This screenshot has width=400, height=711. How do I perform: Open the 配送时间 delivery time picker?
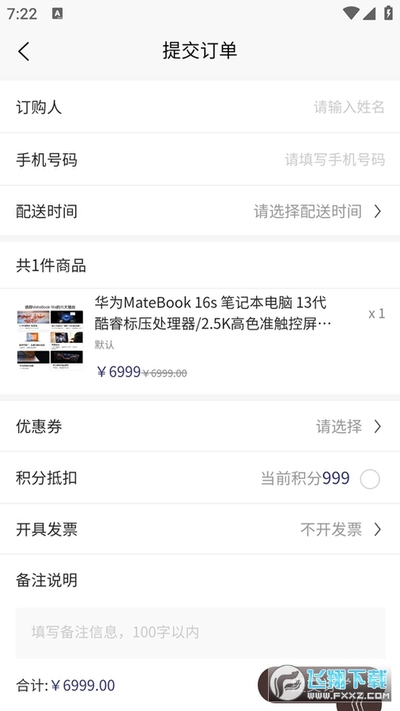pyautogui.click(x=200, y=211)
